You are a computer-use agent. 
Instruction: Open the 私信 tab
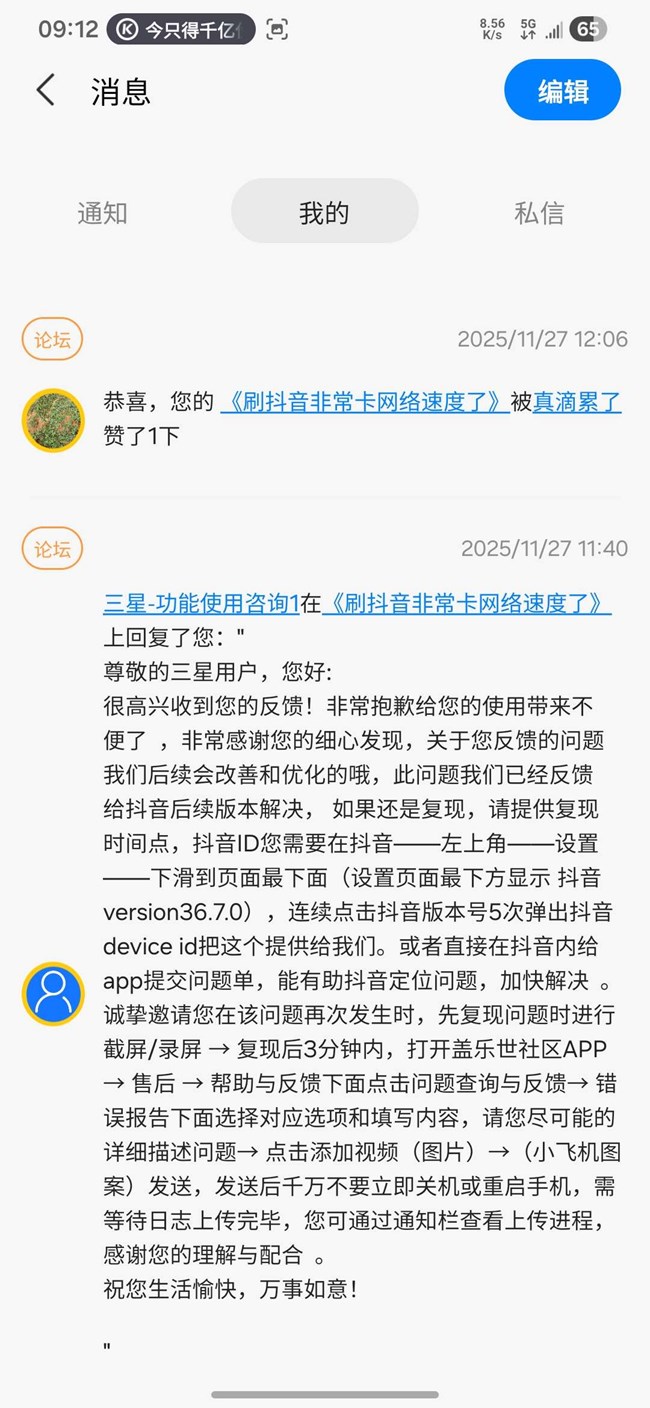tap(539, 212)
